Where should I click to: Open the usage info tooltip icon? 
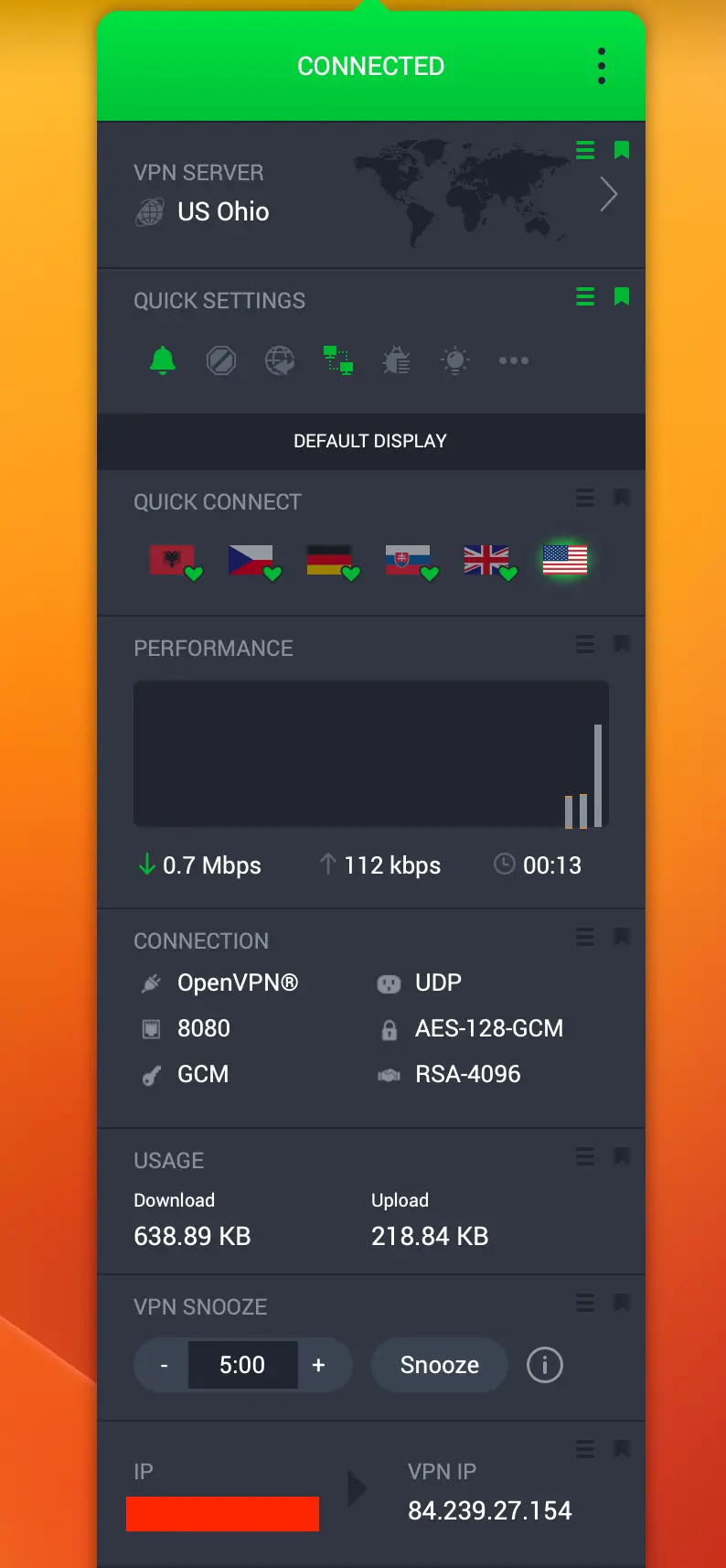point(544,1365)
